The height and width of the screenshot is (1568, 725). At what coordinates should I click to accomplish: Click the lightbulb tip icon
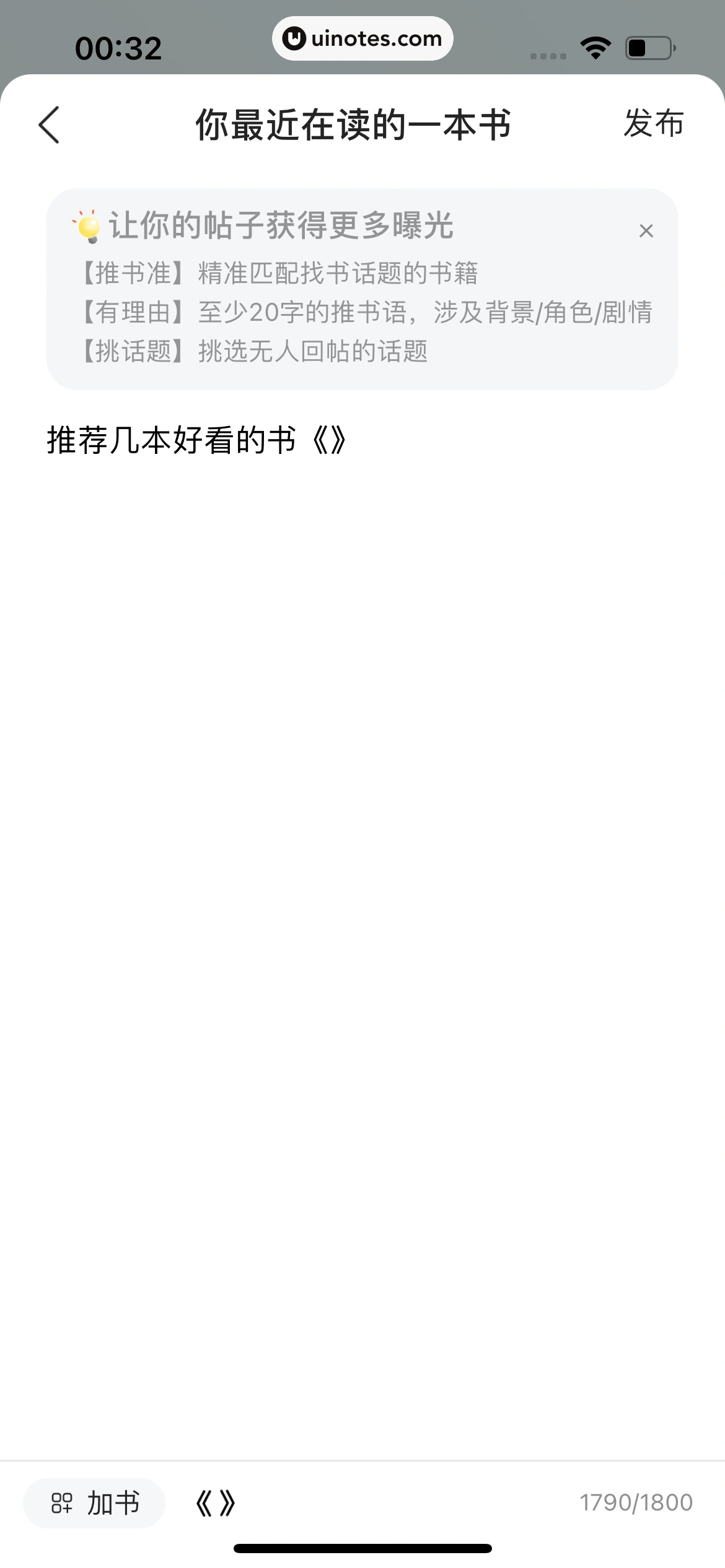click(87, 227)
